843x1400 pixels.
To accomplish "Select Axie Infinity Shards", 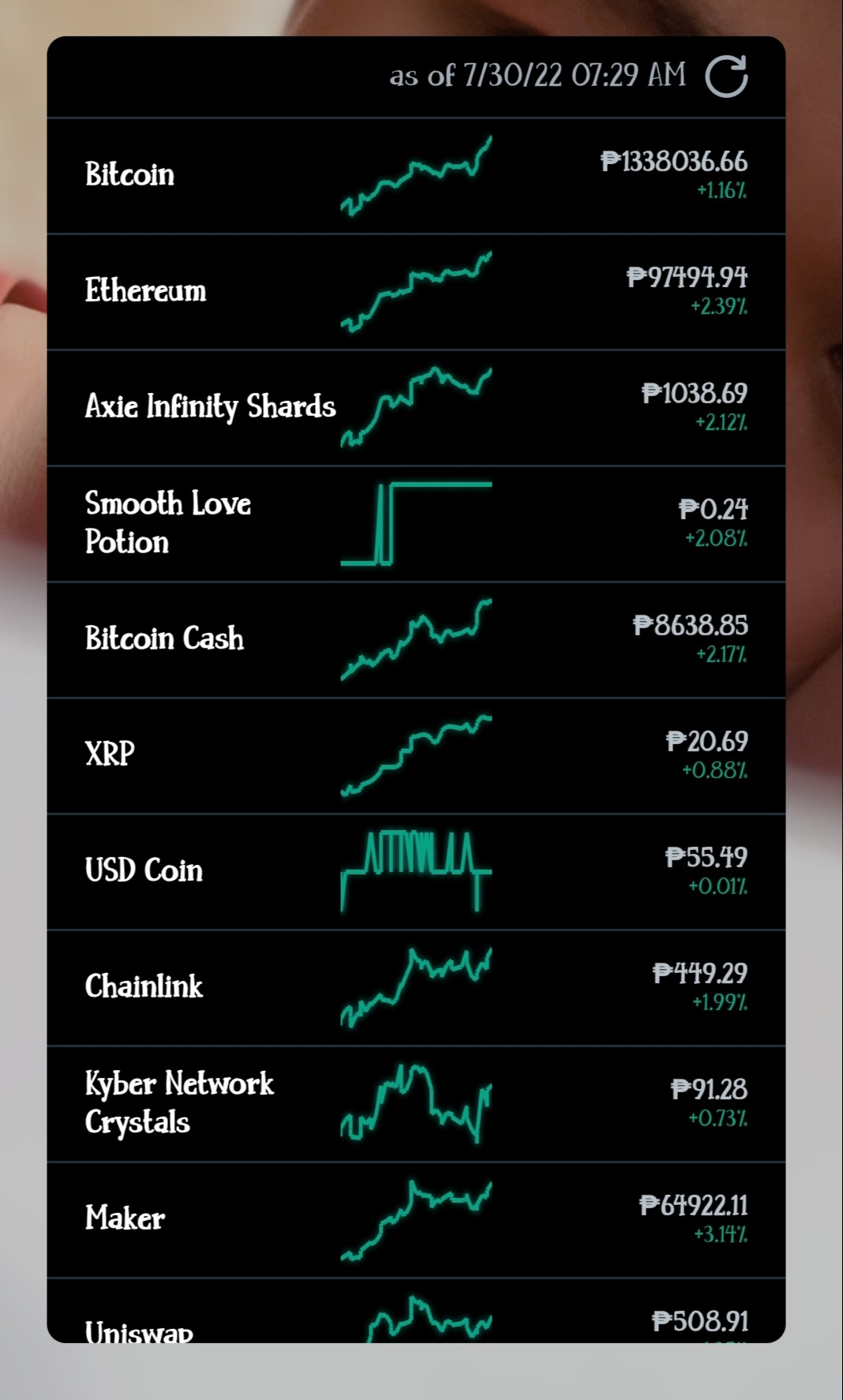I will (416, 408).
